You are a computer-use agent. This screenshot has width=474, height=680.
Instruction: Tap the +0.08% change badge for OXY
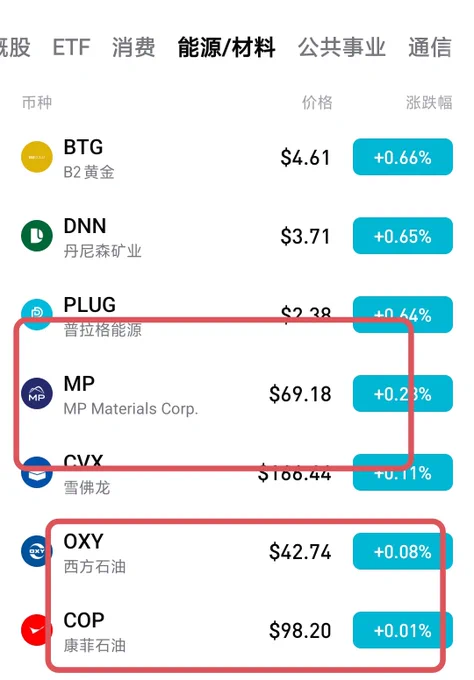click(403, 552)
